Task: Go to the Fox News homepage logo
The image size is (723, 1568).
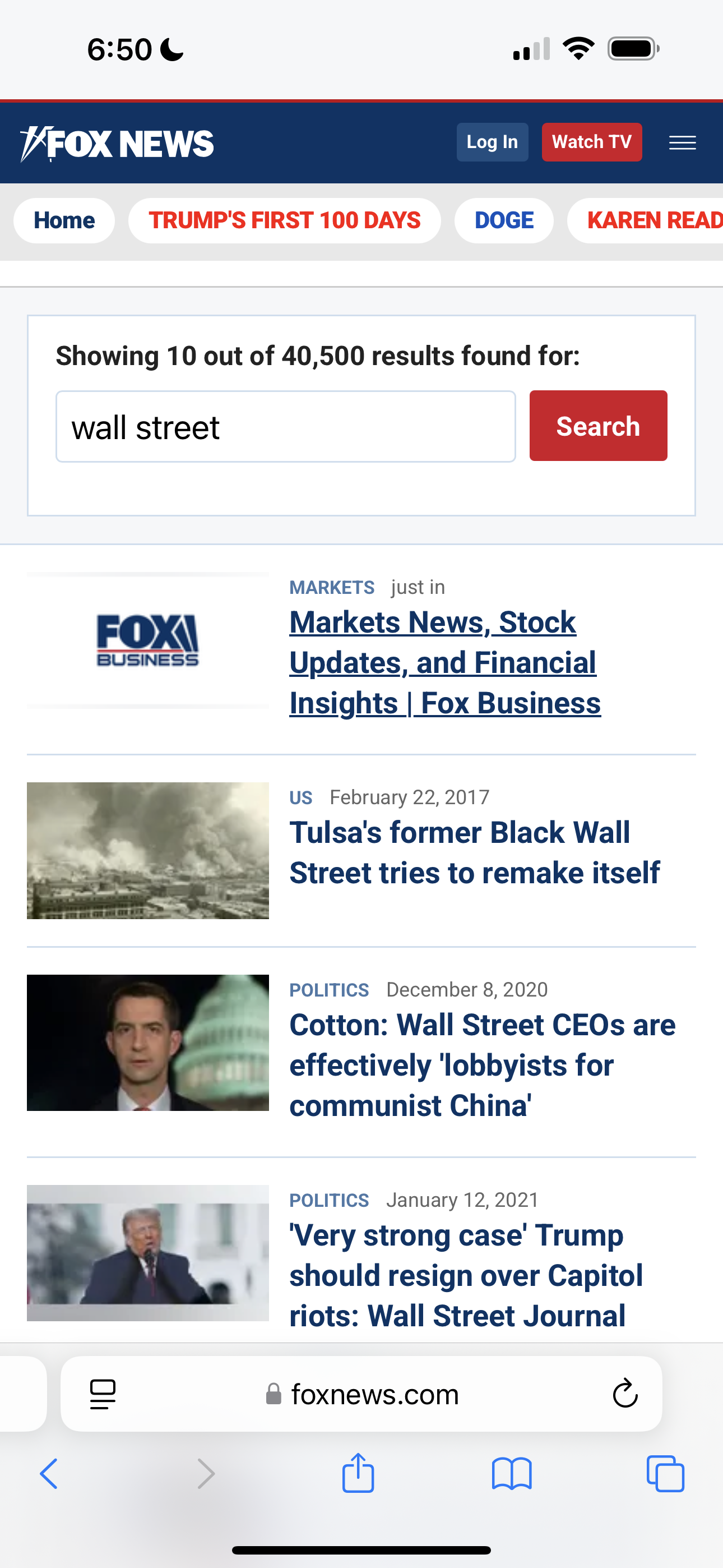Action: (x=117, y=144)
